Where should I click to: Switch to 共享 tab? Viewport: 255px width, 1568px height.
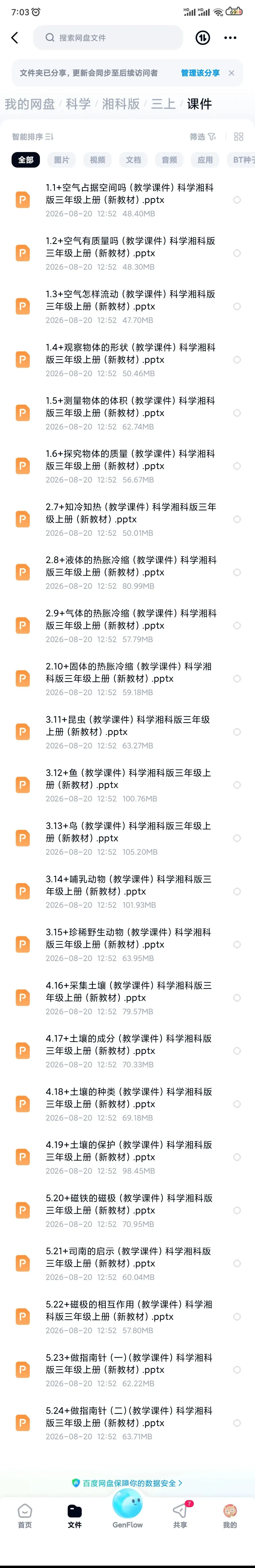click(x=180, y=1516)
